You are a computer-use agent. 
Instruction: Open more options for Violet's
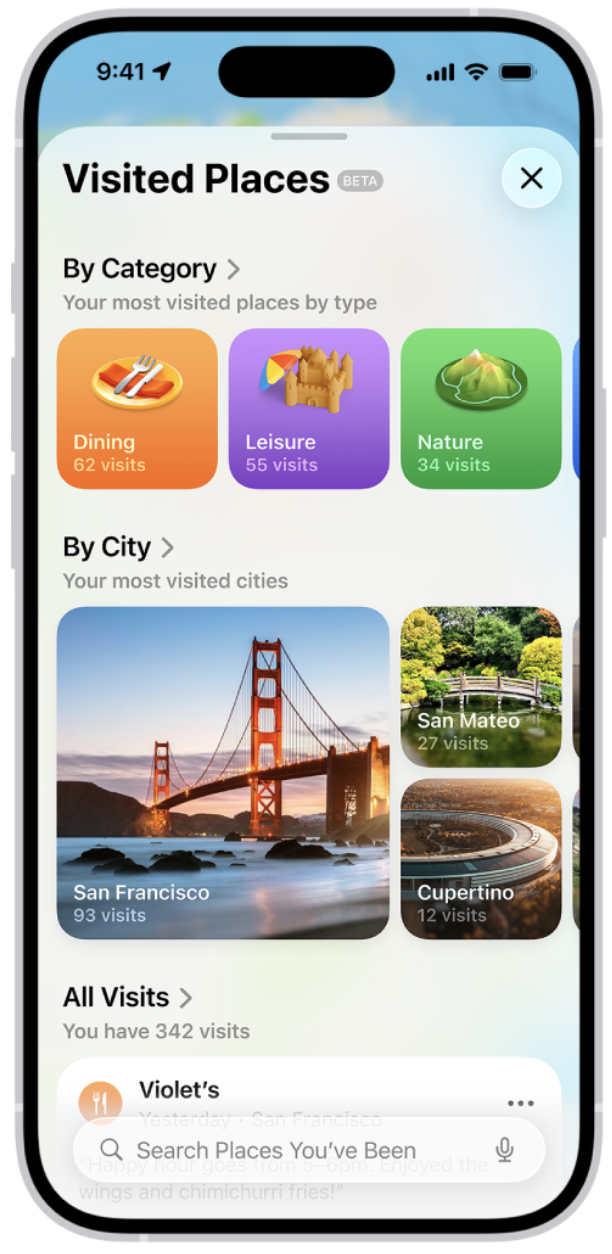coord(520,1103)
